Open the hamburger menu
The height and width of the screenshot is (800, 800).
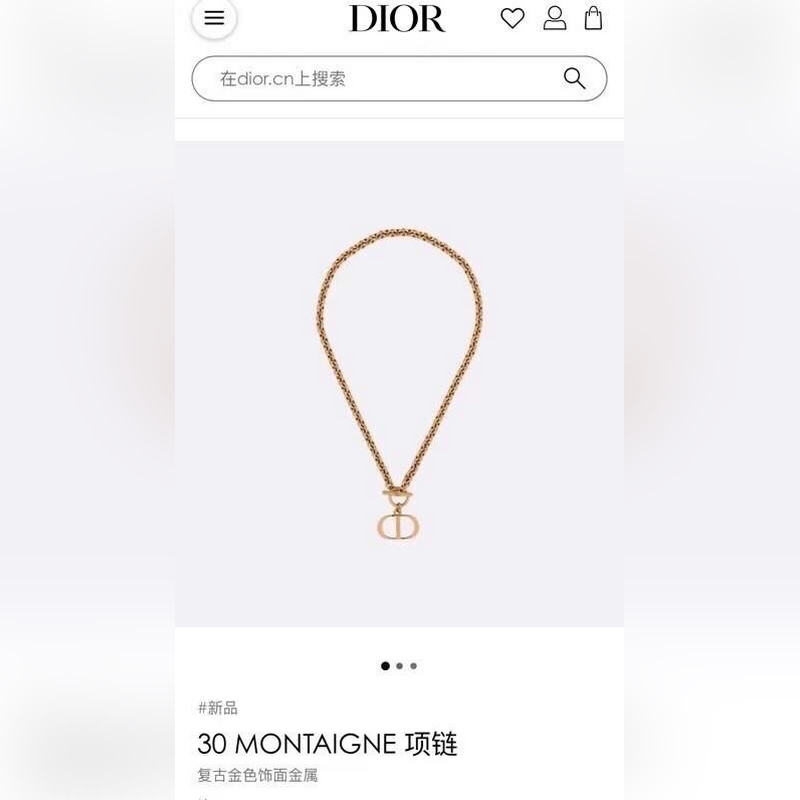click(214, 18)
